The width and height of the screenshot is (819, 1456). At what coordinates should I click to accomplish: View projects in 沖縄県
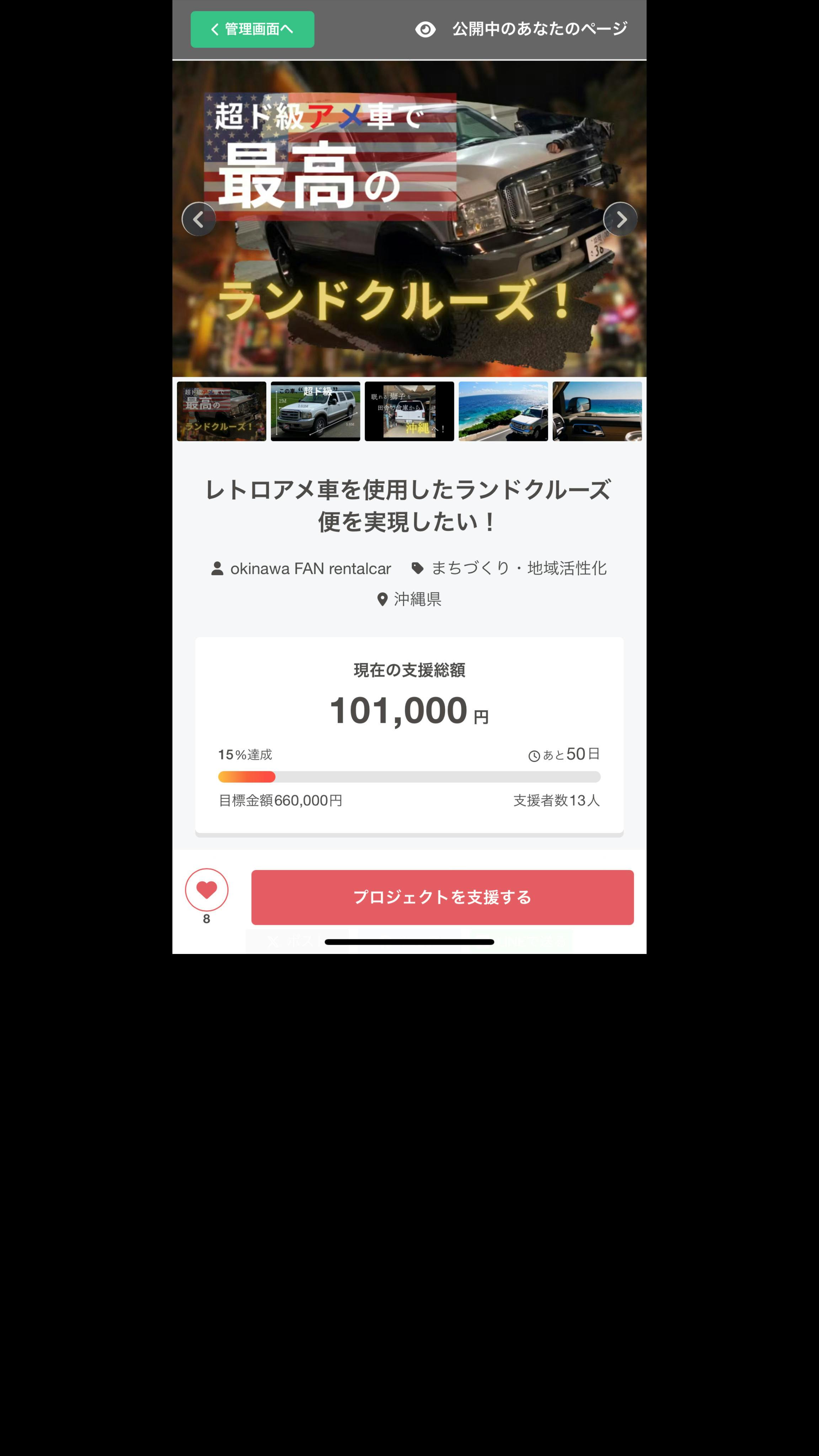point(417,599)
